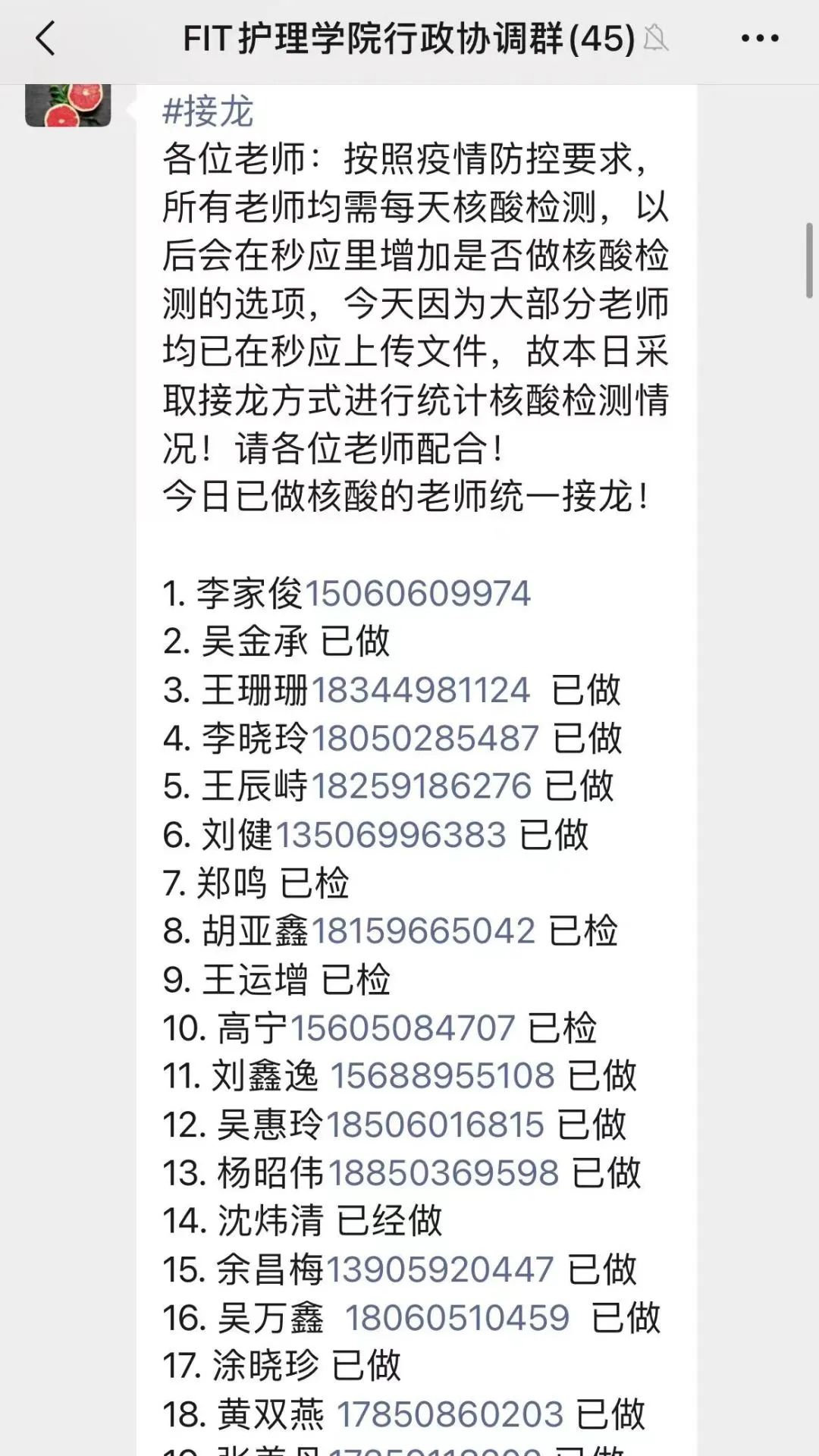Tap phone number 18259186276
This screenshot has height=1456, width=819.
click(421, 786)
